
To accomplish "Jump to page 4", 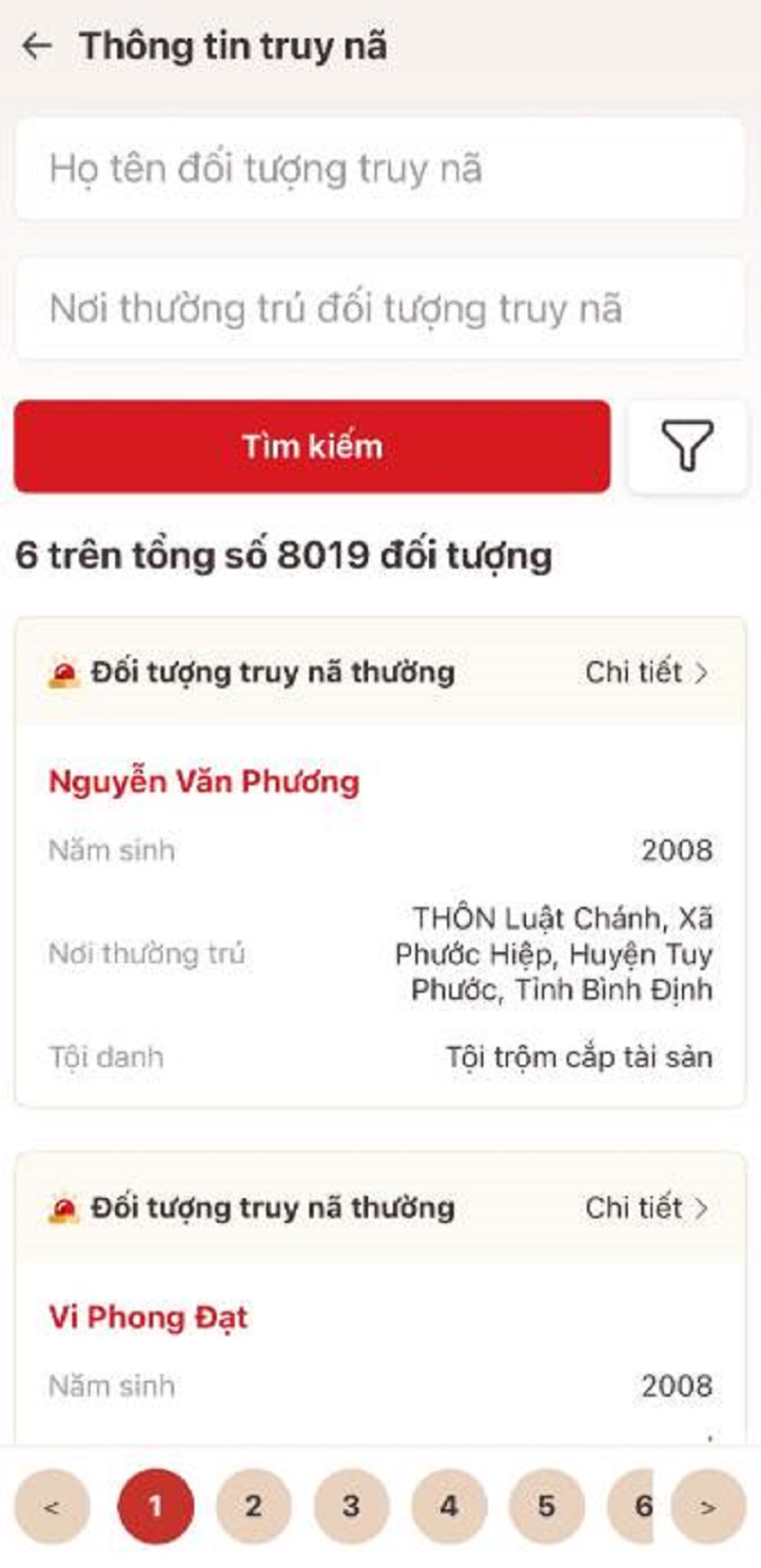I will point(449,1506).
